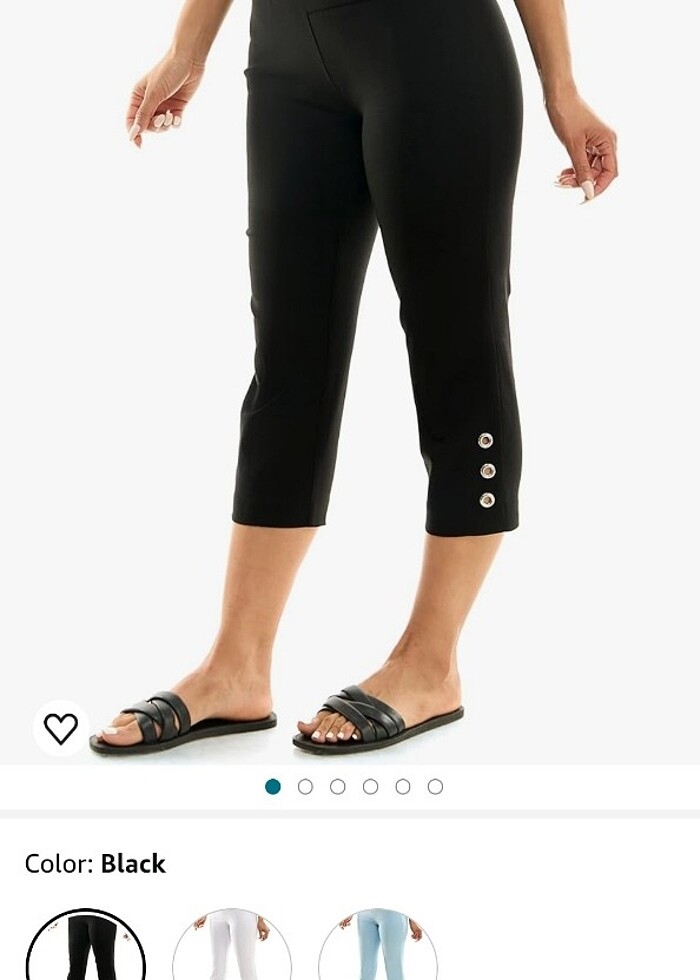Jump to the second product image dot
Image resolution: width=700 pixels, height=980 pixels.
point(305,787)
